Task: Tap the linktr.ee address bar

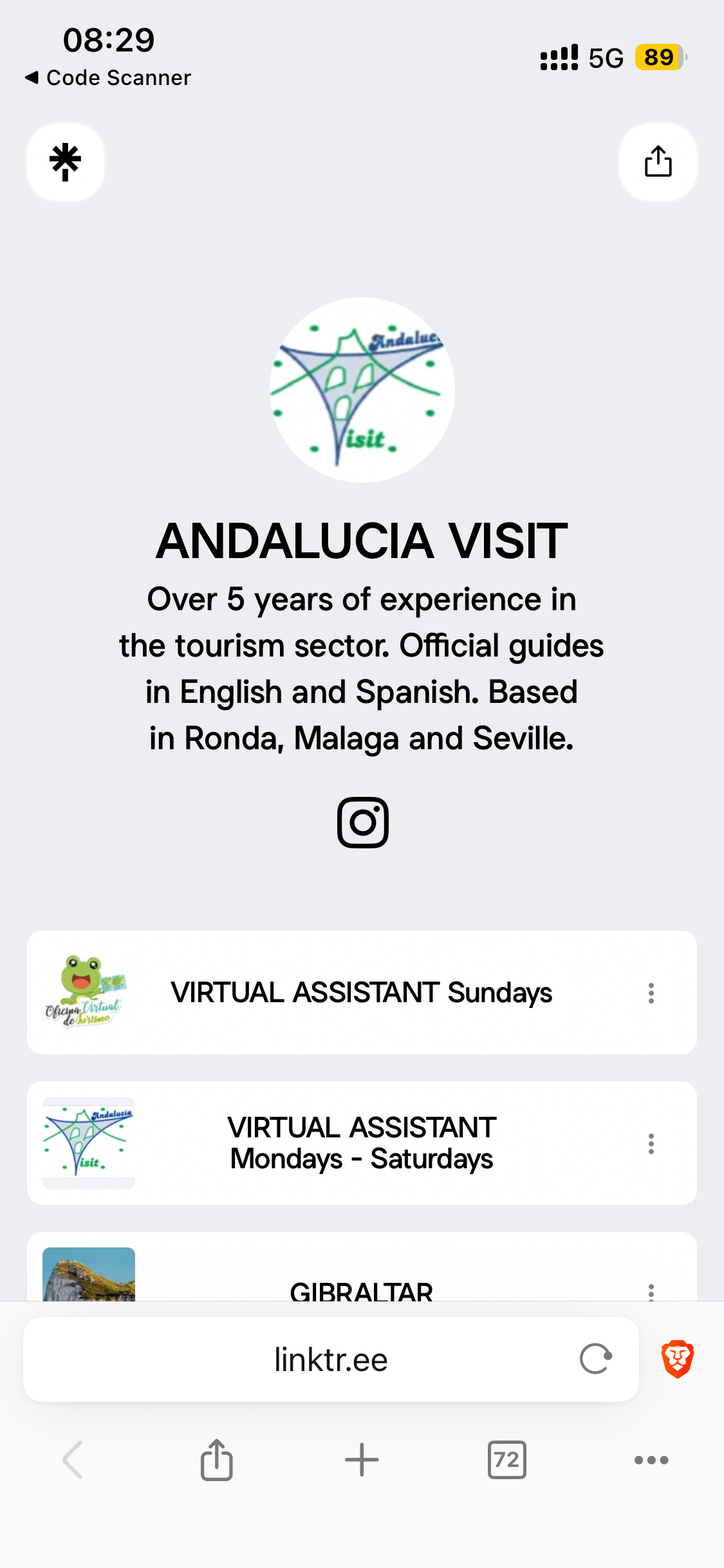Action: [x=331, y=1359]
